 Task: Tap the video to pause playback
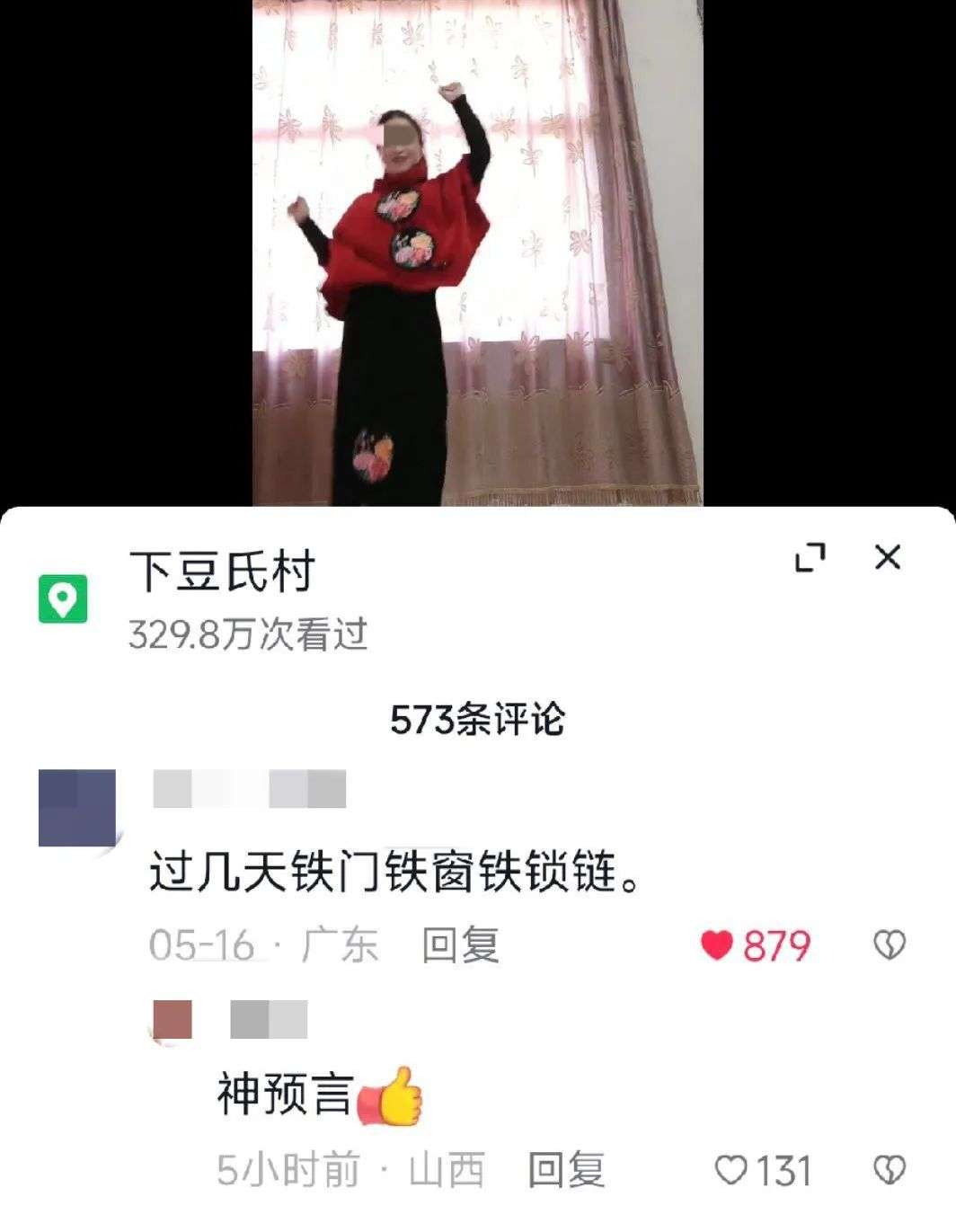pos(477,253)
